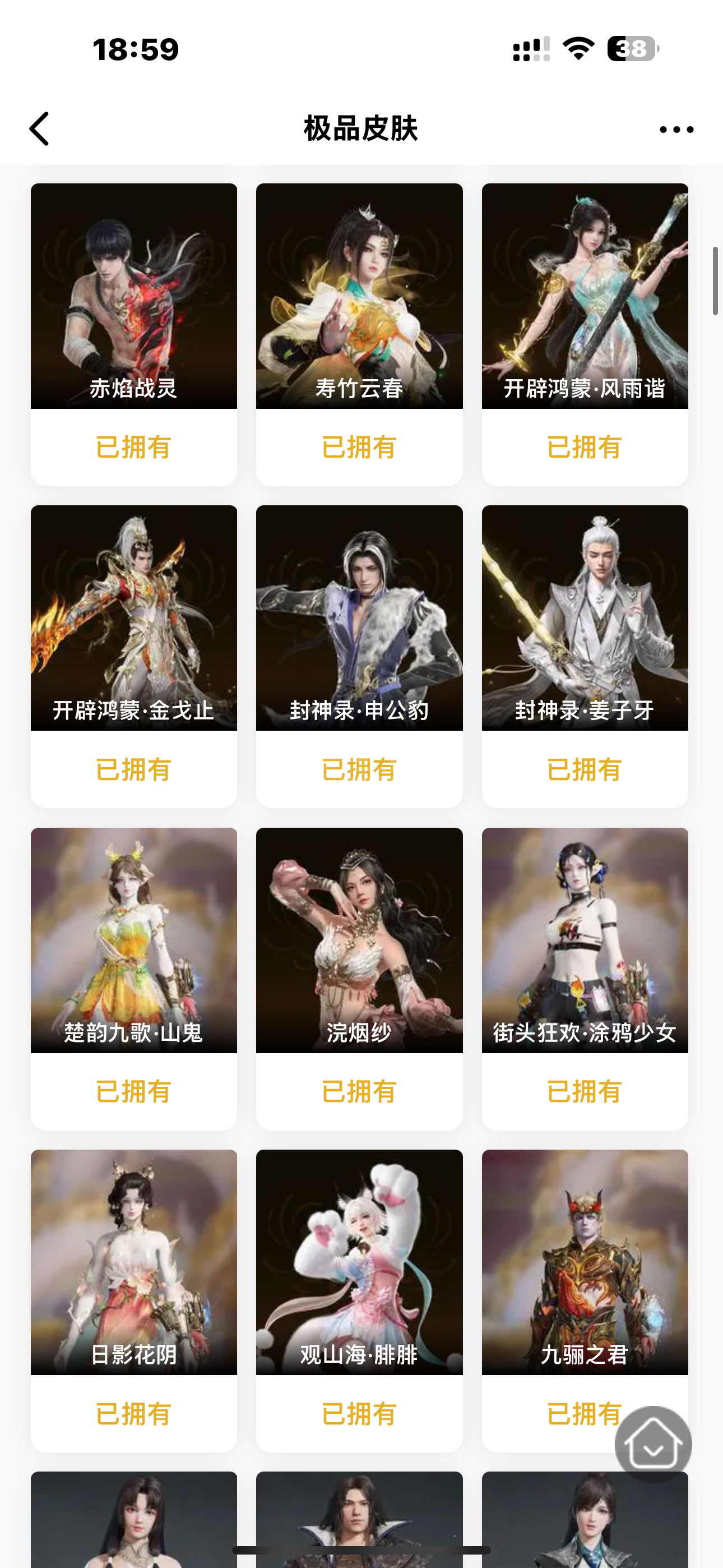The width and height of the screenshot is (723, 1568).
Task: Open the three-dot overflow menu
Action: 676,129
